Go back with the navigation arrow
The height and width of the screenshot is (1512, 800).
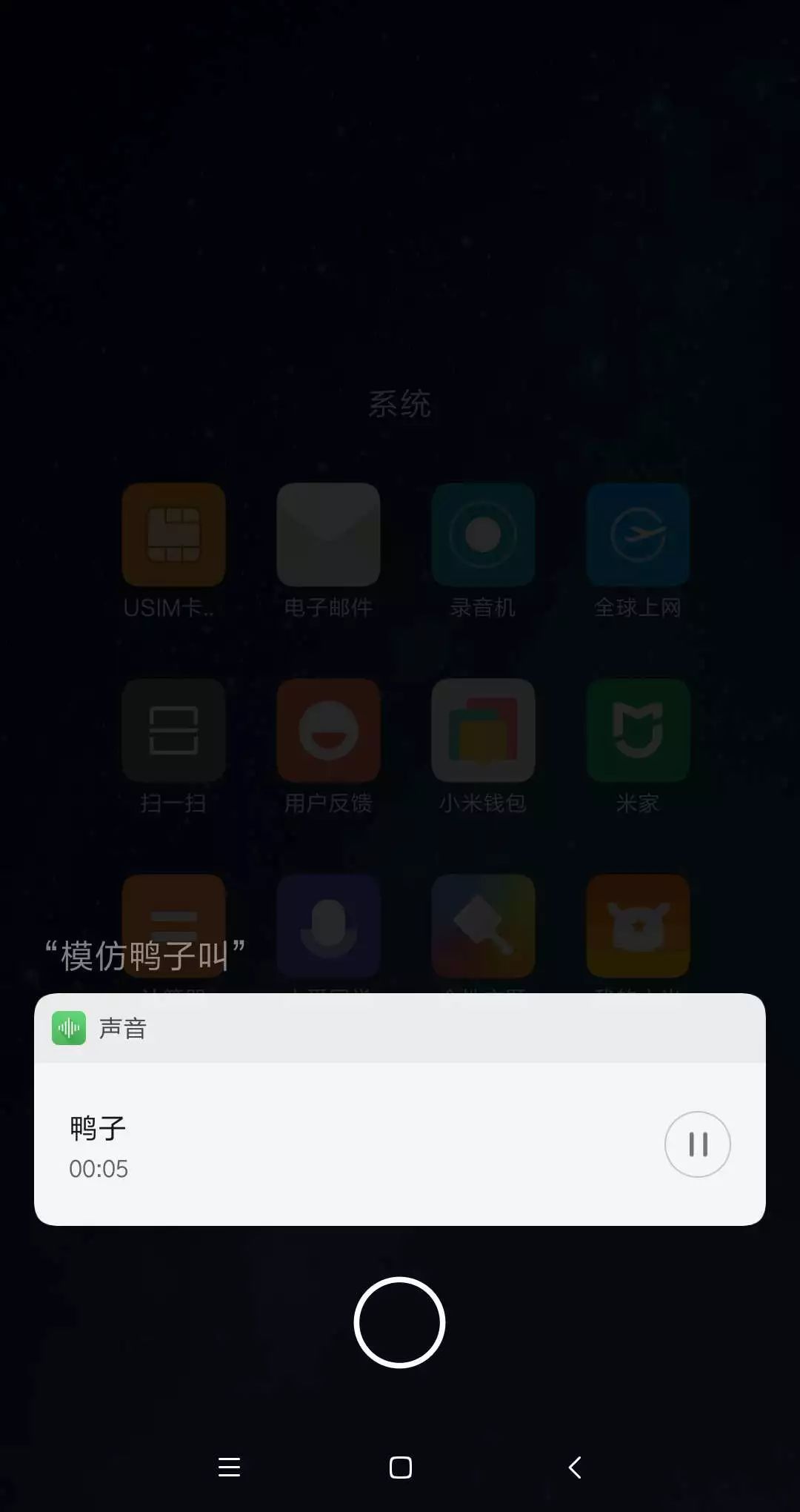(x=575, y=1467)
